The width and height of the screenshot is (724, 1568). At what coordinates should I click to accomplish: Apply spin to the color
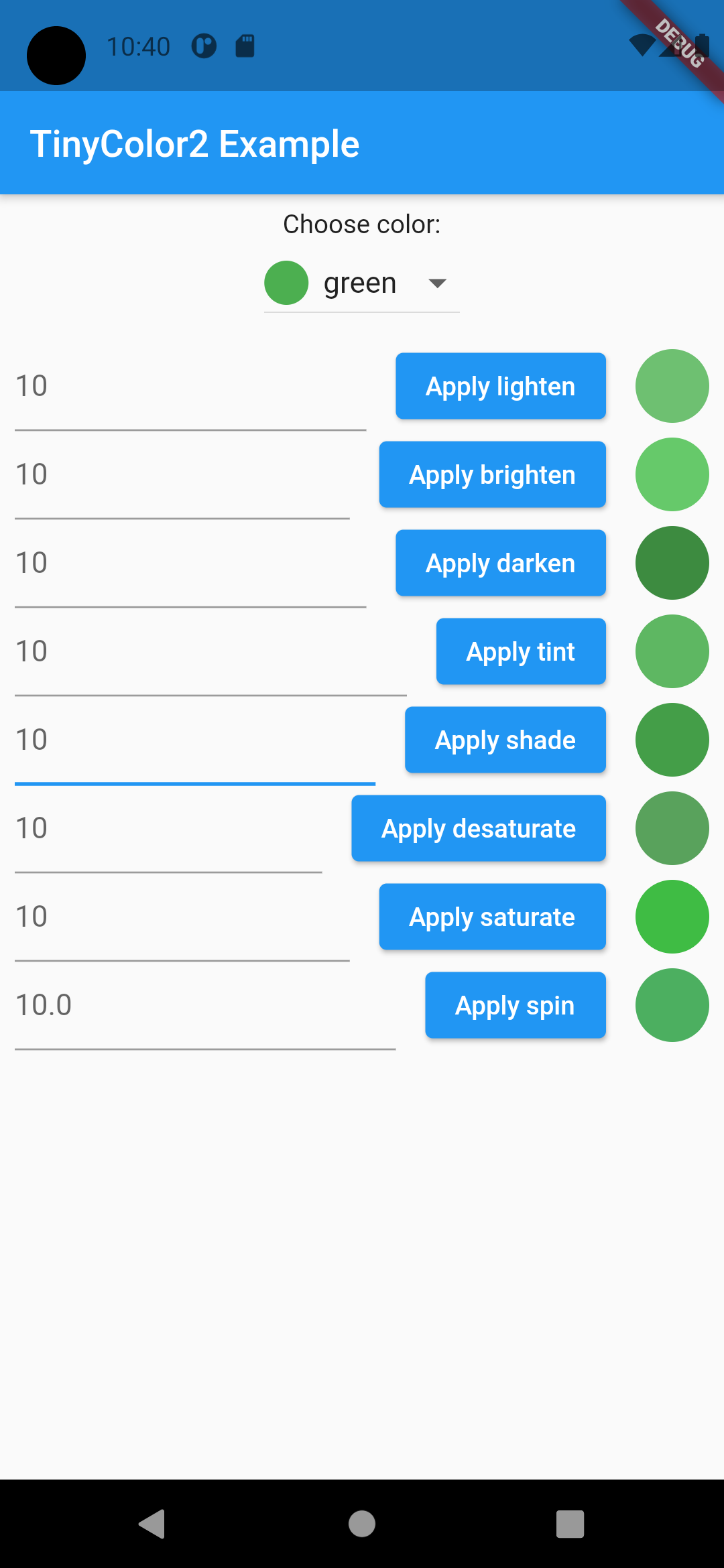pyautogui.click(x=515, y=1006)
